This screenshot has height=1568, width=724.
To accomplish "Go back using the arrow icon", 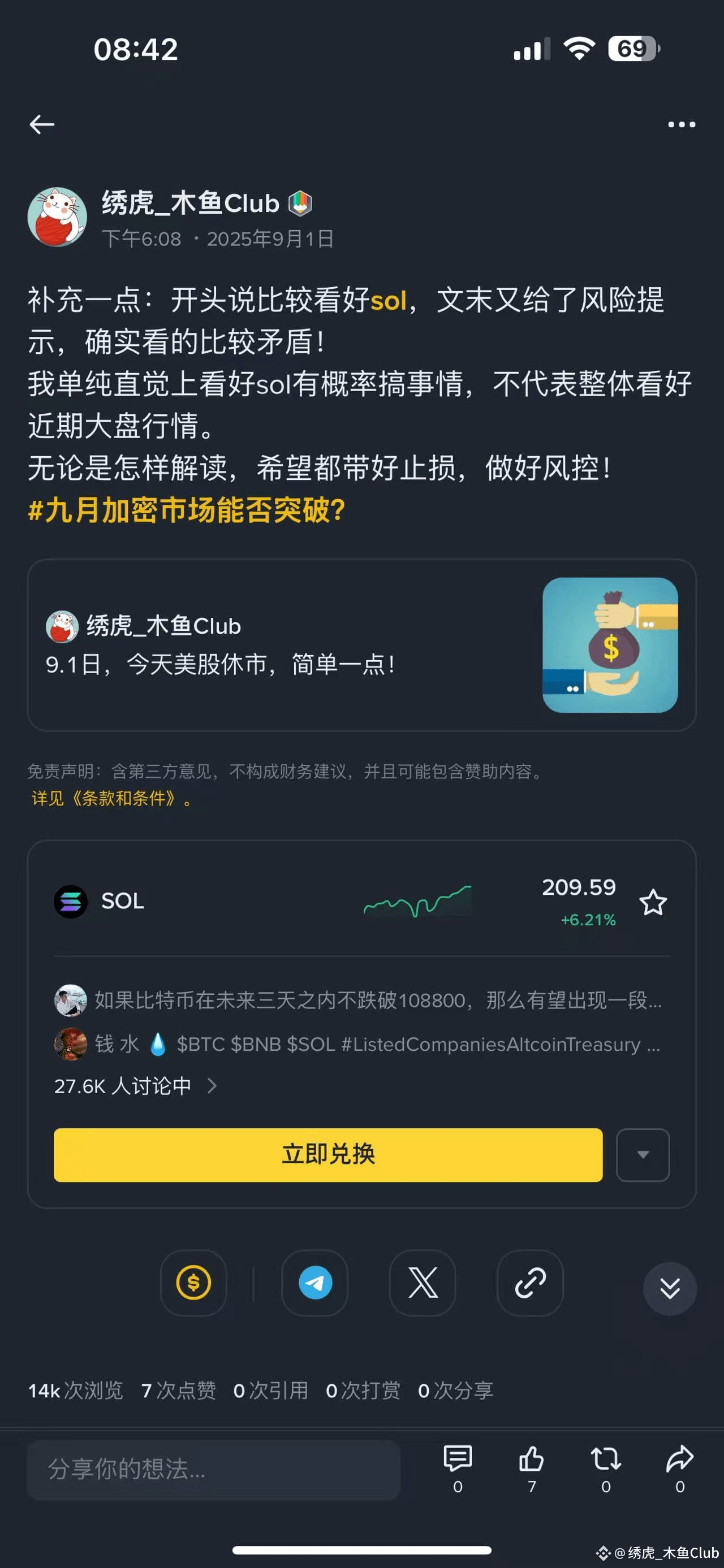I will (42, 125).
